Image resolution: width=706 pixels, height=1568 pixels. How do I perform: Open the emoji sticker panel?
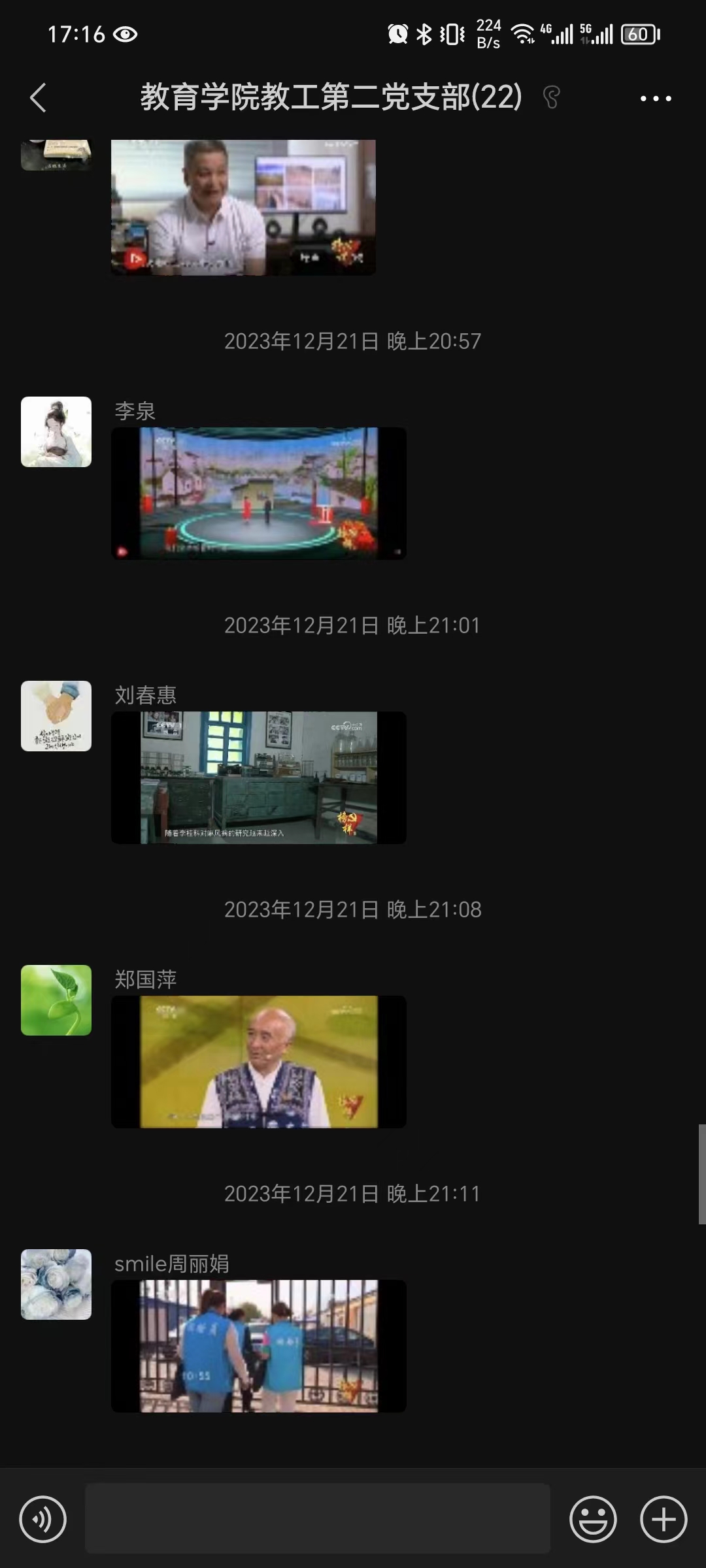pos(593,1519)
